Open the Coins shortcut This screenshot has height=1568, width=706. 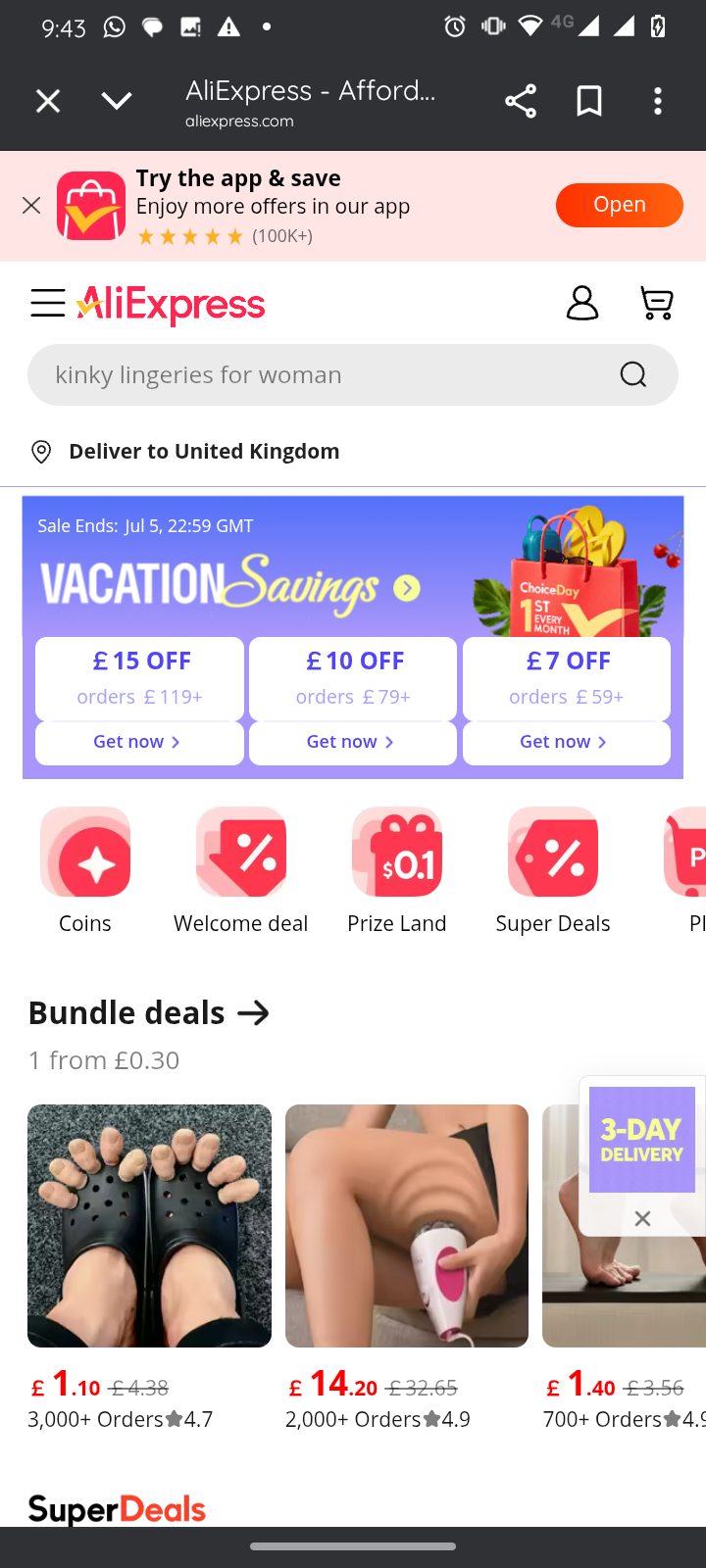[x=85, y=853]
